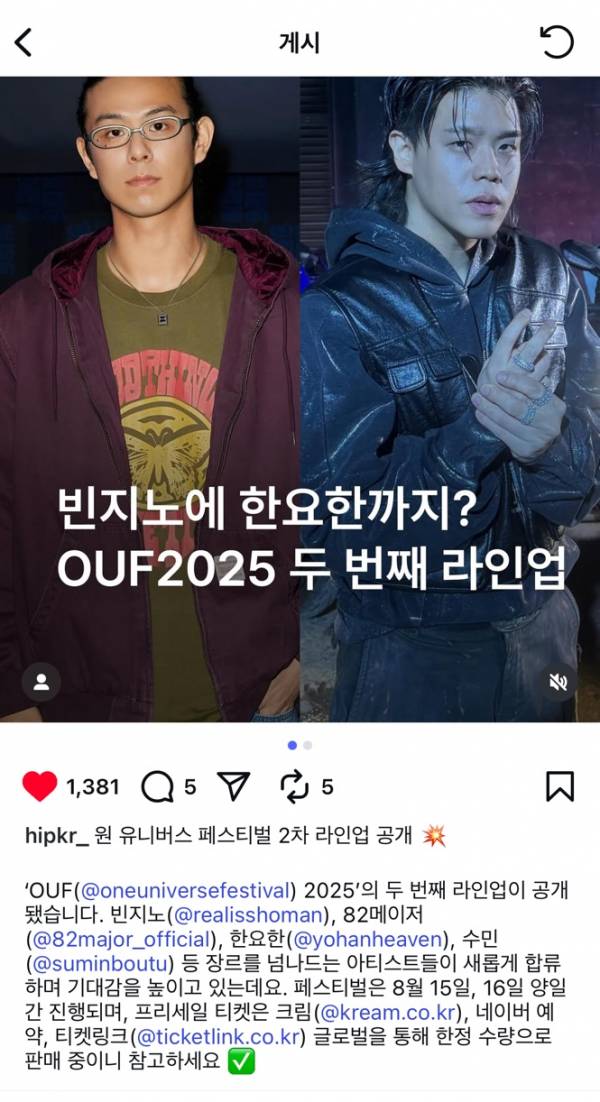Screen dimensions: 600x1102
Task: Visit the @82major_official account
Action: [x=118, y=938]
